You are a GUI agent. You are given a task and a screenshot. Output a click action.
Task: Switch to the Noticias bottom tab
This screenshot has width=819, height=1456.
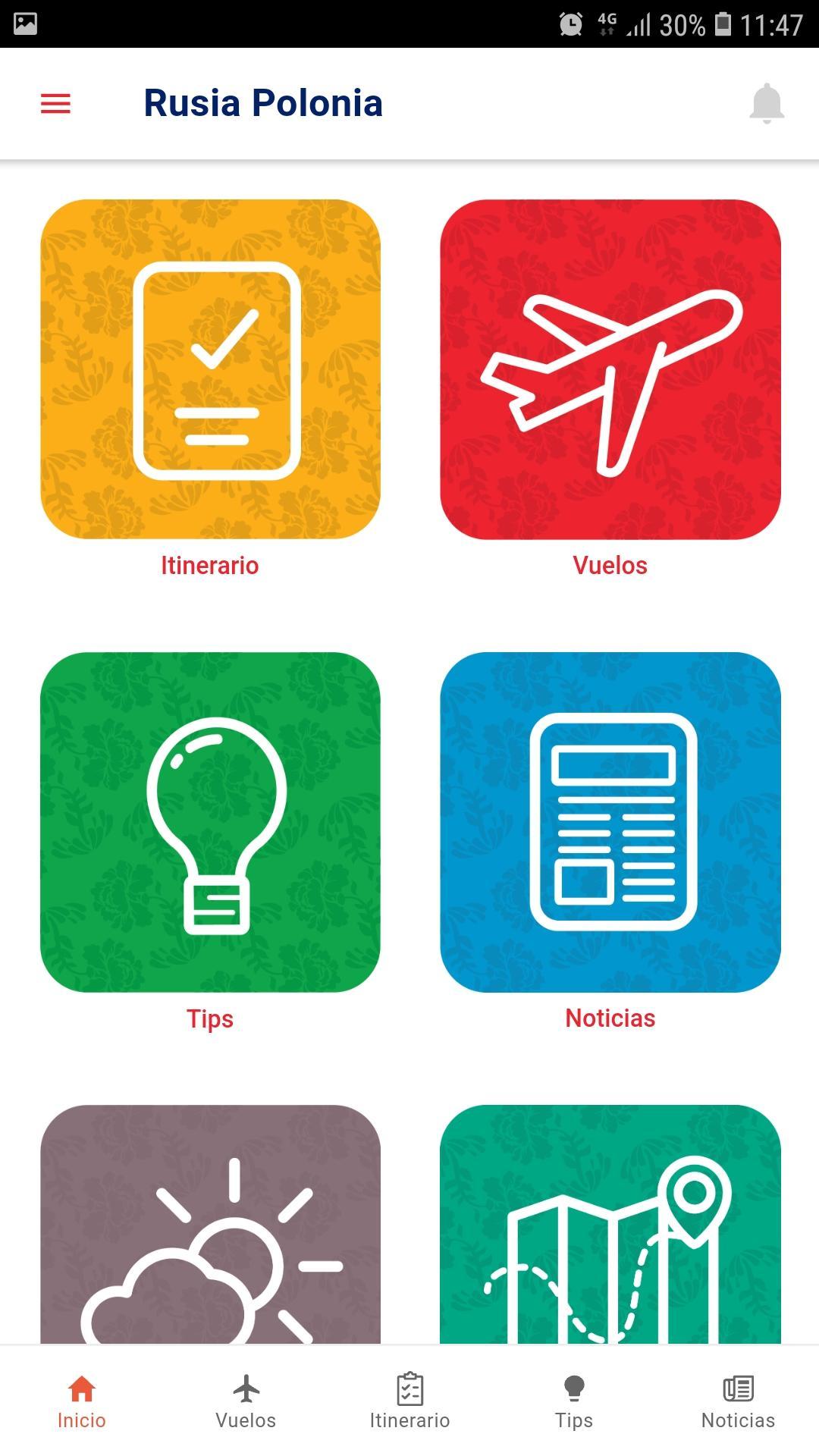tap(738, 1401)
